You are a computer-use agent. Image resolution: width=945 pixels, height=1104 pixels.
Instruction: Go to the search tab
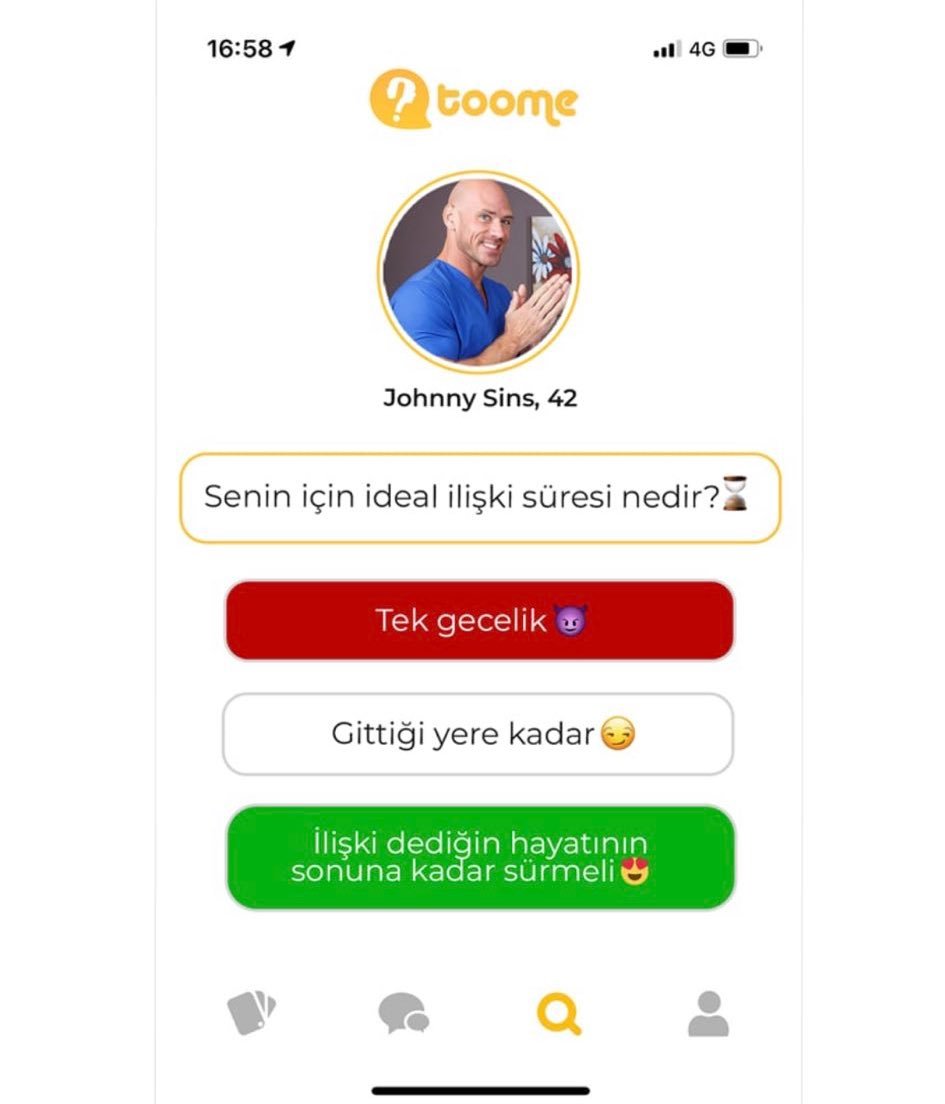(x=558, y=1014)
